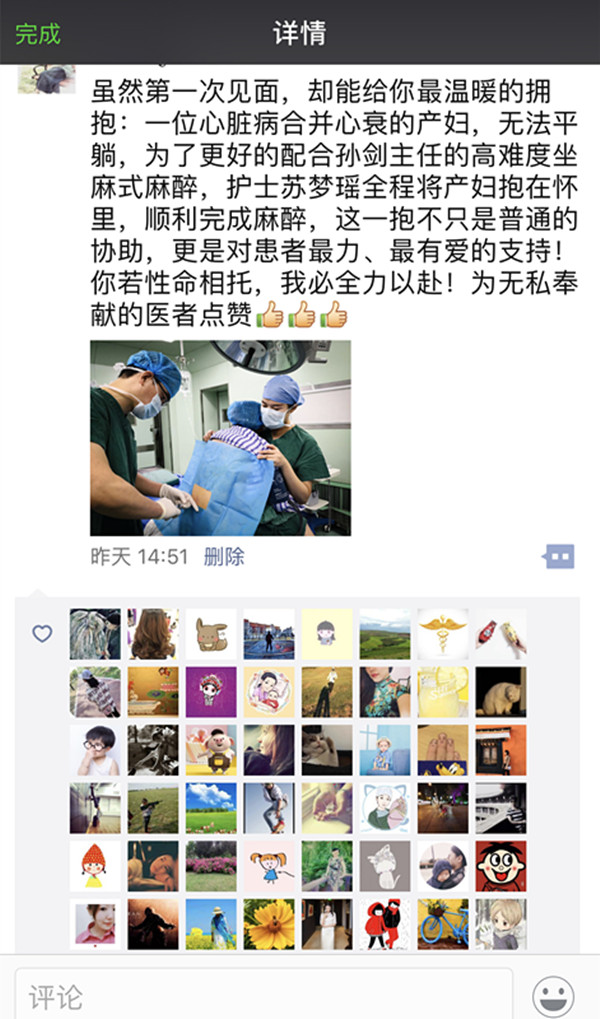Screen dimensions: 600x1019
Task: Open the emoji picker smiley
Action: pos(553,995)
